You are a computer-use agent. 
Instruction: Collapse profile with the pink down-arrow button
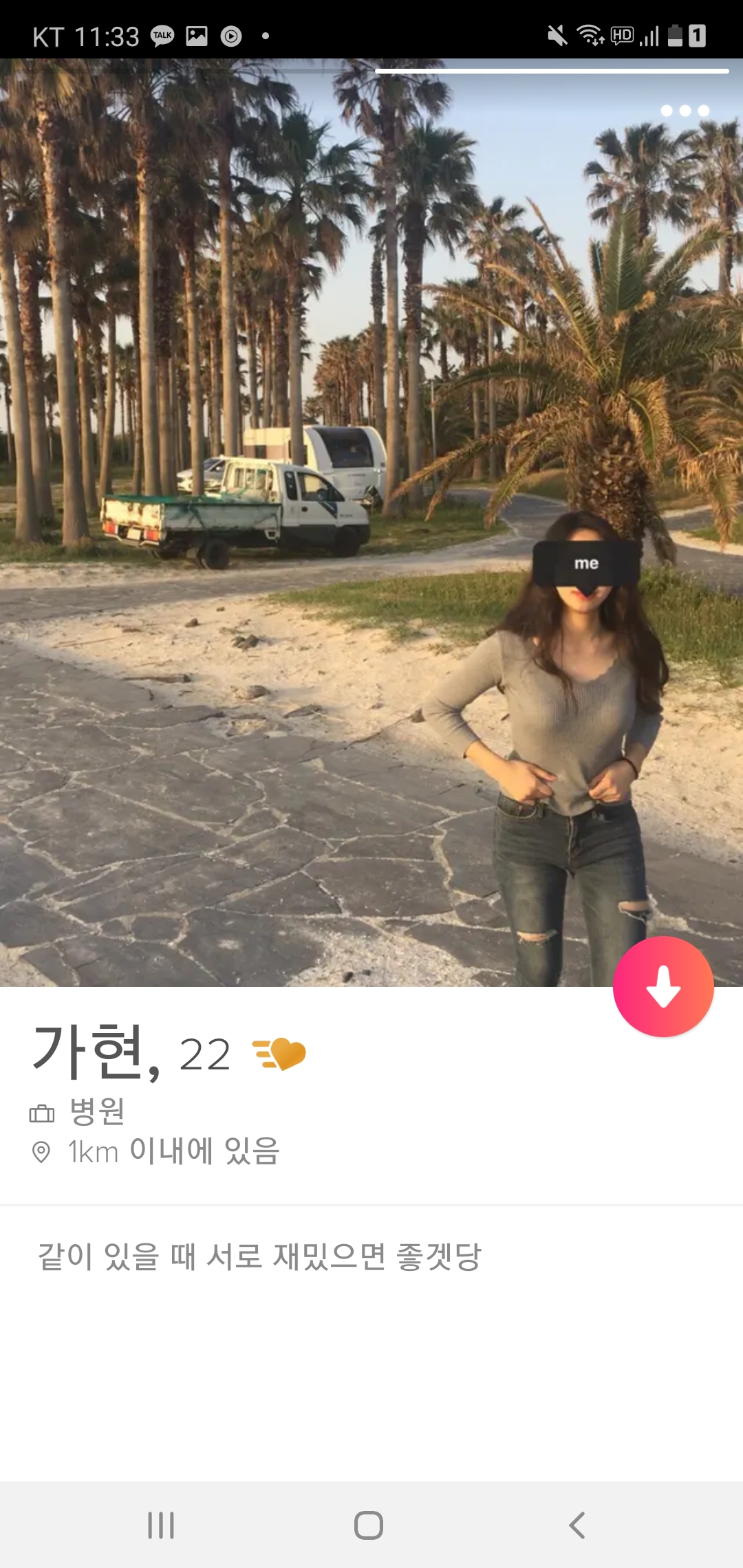663,986
